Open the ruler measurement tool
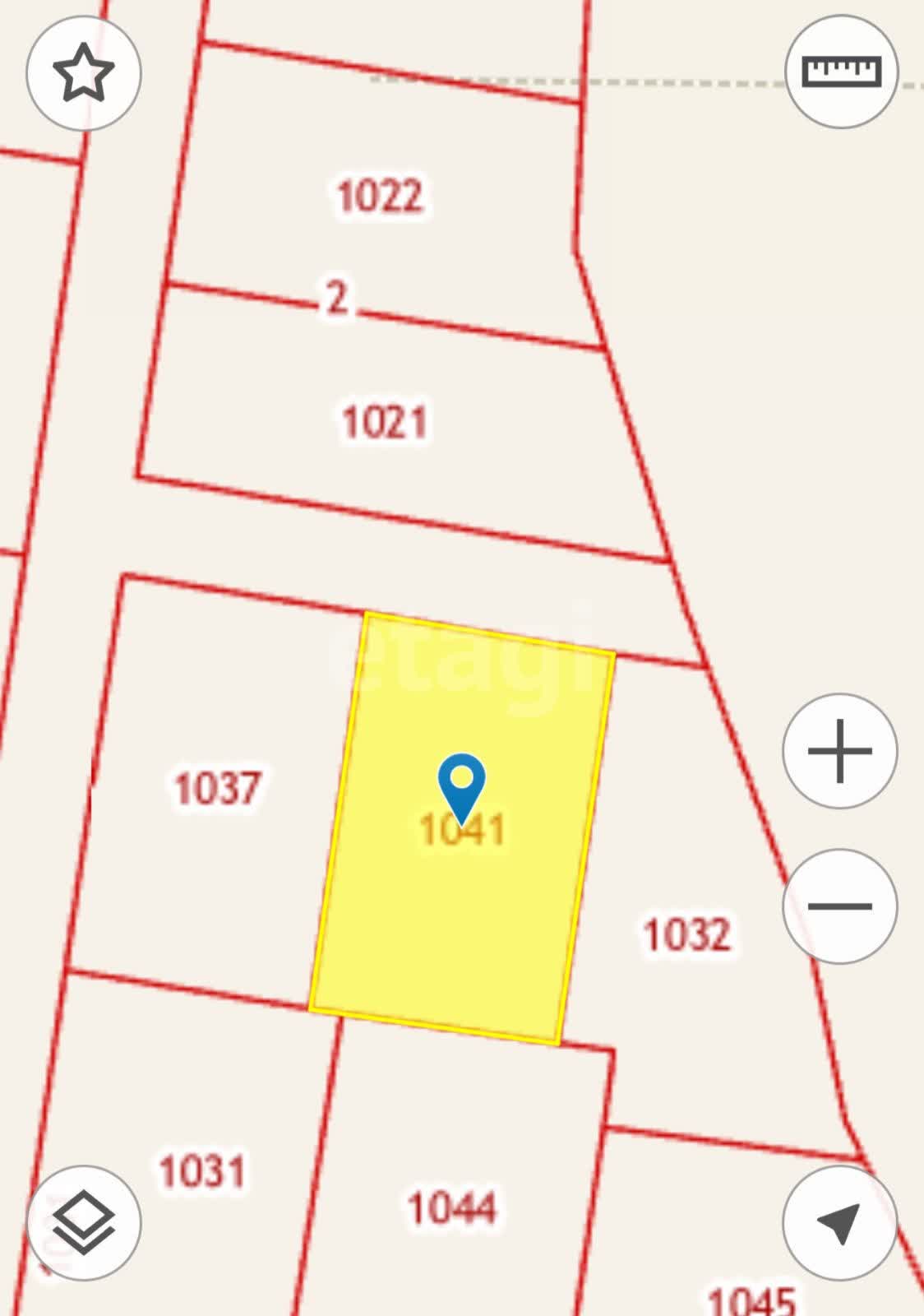Viewport: 924px width, 1316px height. [x=841, y=72]
